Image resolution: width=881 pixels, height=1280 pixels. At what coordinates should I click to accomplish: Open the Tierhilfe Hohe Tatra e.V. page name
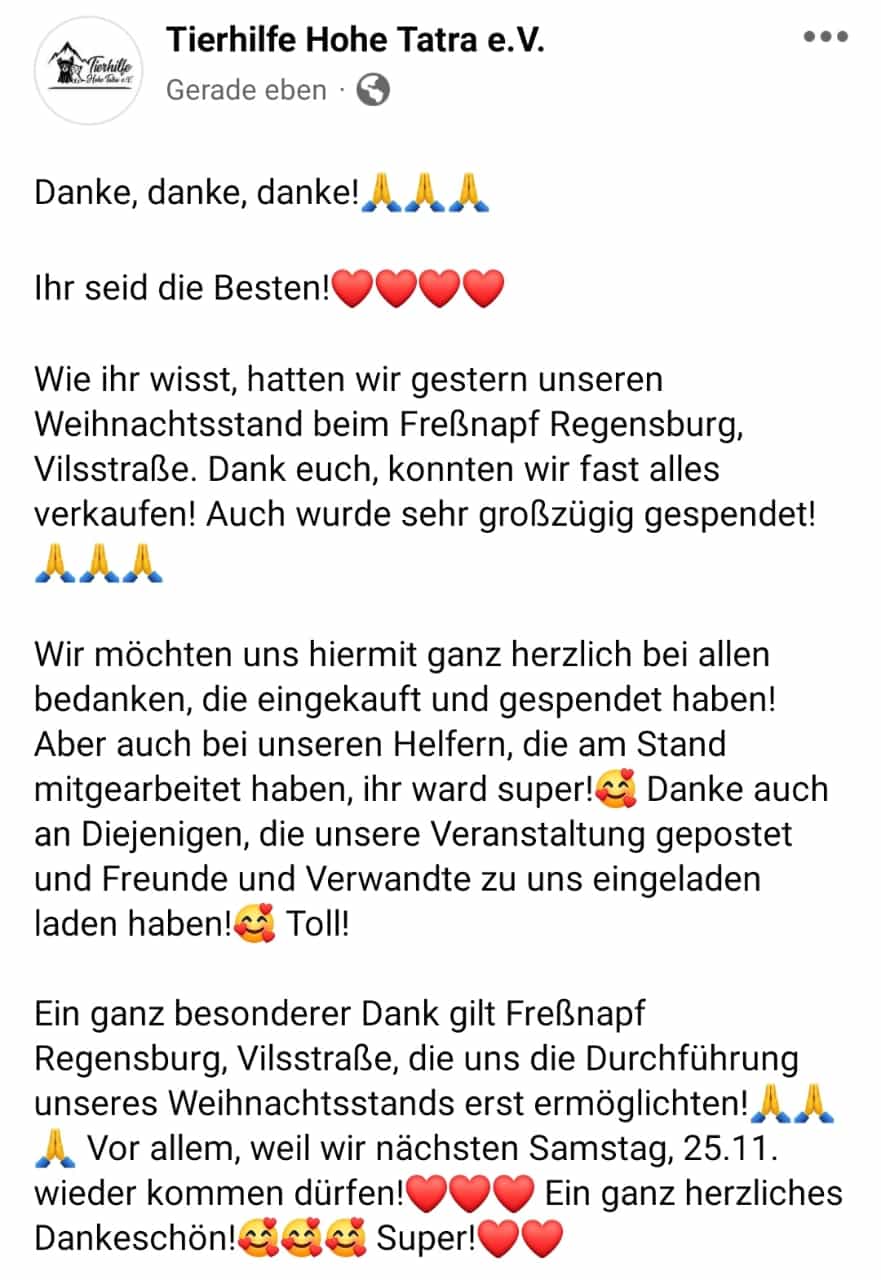point(355,40)
